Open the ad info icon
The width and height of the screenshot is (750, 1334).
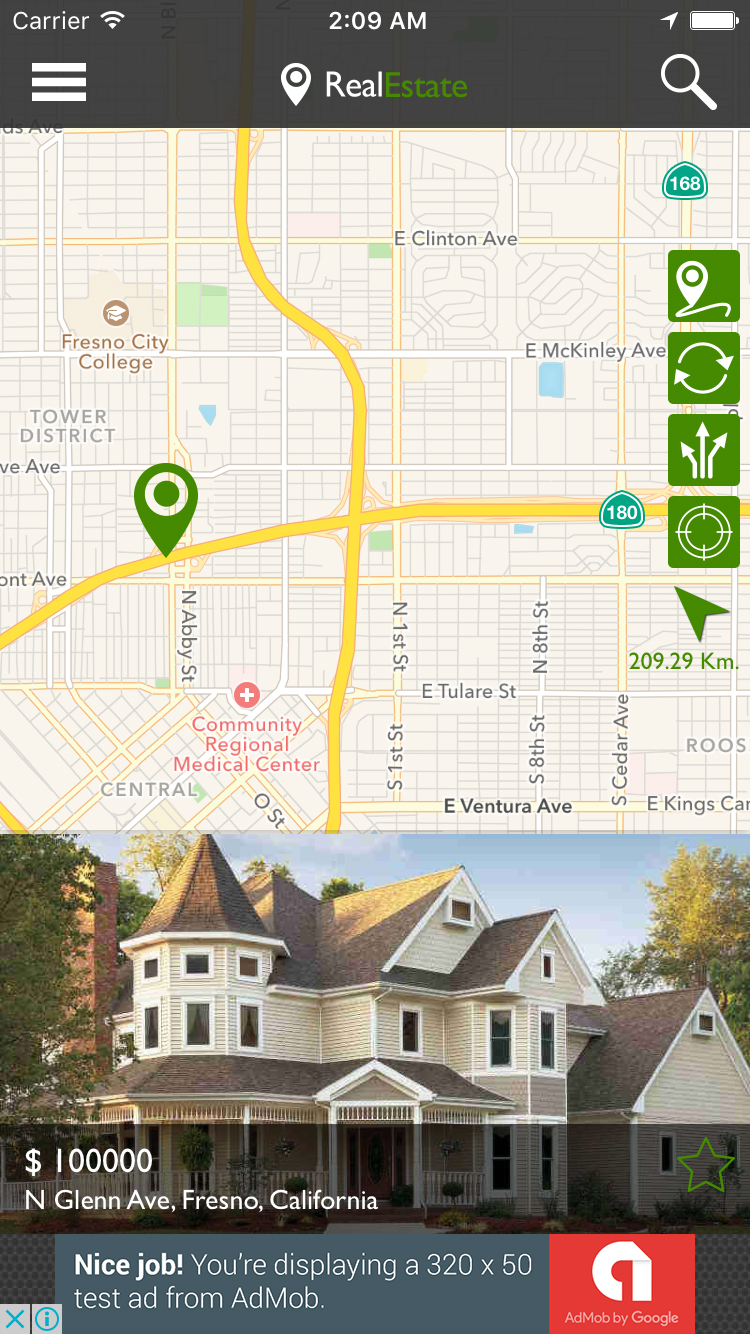pos(46,1319)
